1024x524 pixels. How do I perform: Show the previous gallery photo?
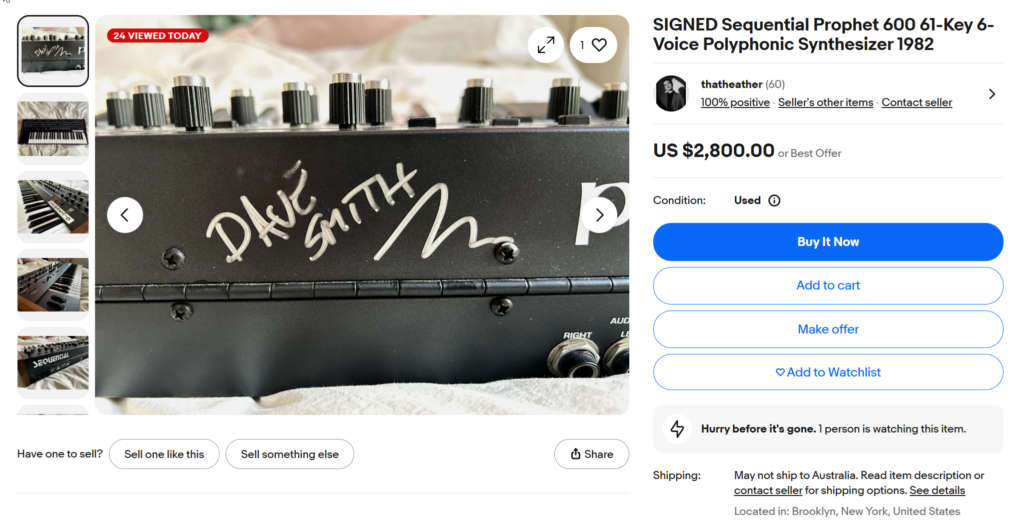[x=125, y=214]
